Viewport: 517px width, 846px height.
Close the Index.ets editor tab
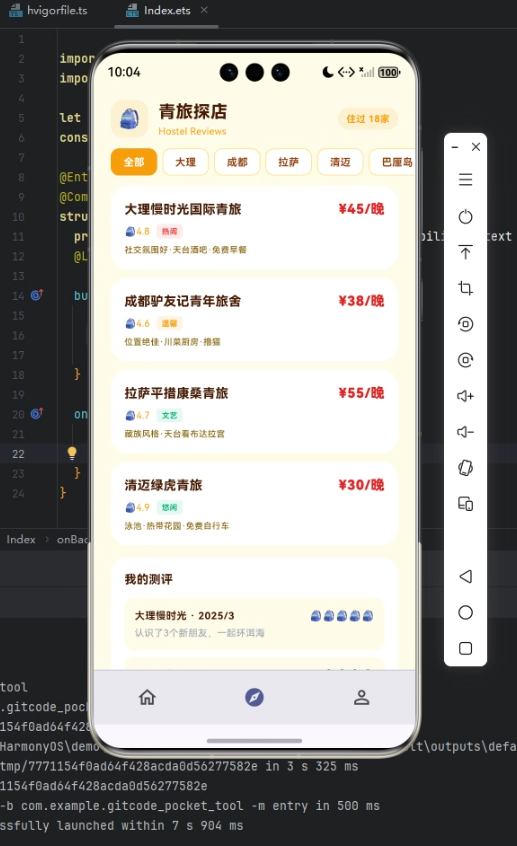(x=204, y=10)
